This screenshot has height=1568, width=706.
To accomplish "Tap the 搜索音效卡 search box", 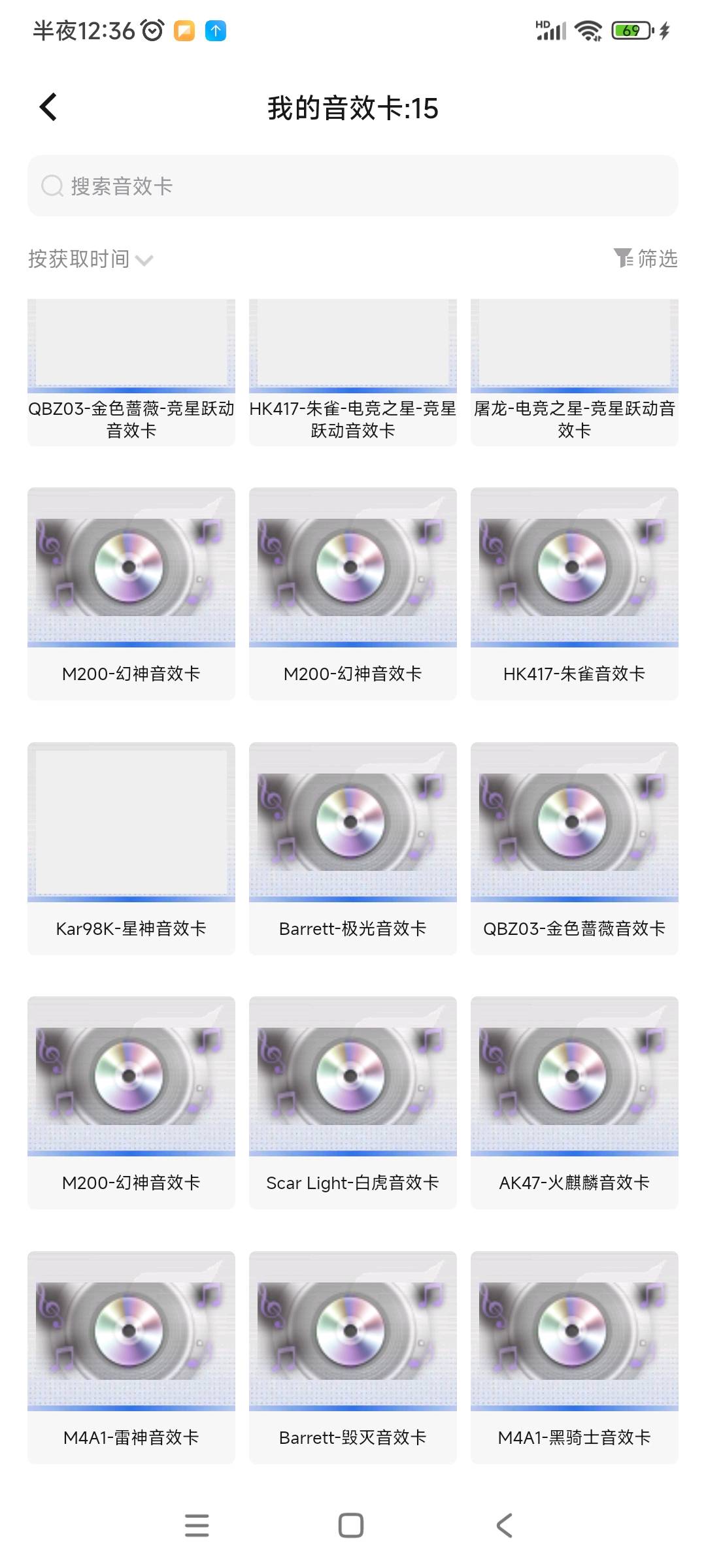I will 353,186.
